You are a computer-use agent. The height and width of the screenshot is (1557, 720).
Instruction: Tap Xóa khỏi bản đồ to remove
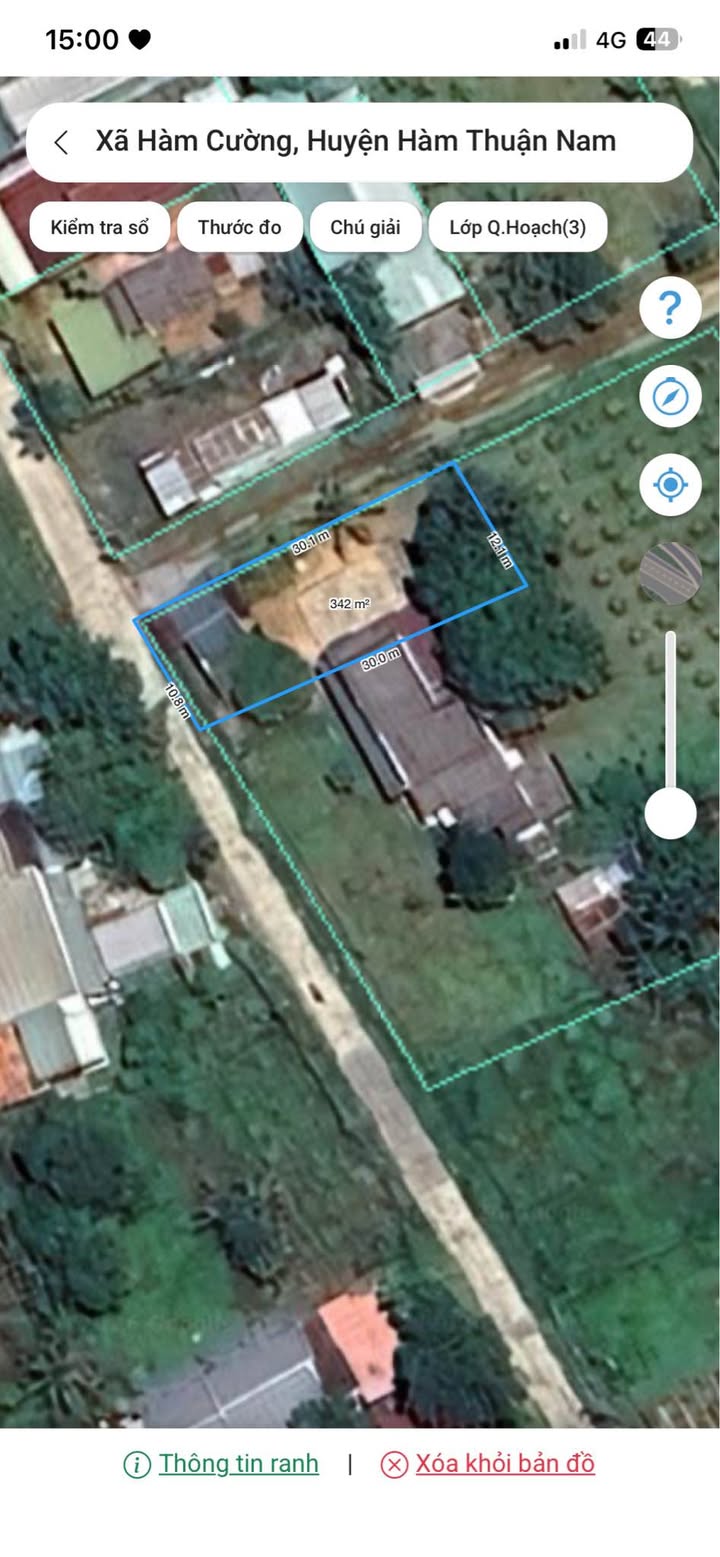pos(488,1464)
